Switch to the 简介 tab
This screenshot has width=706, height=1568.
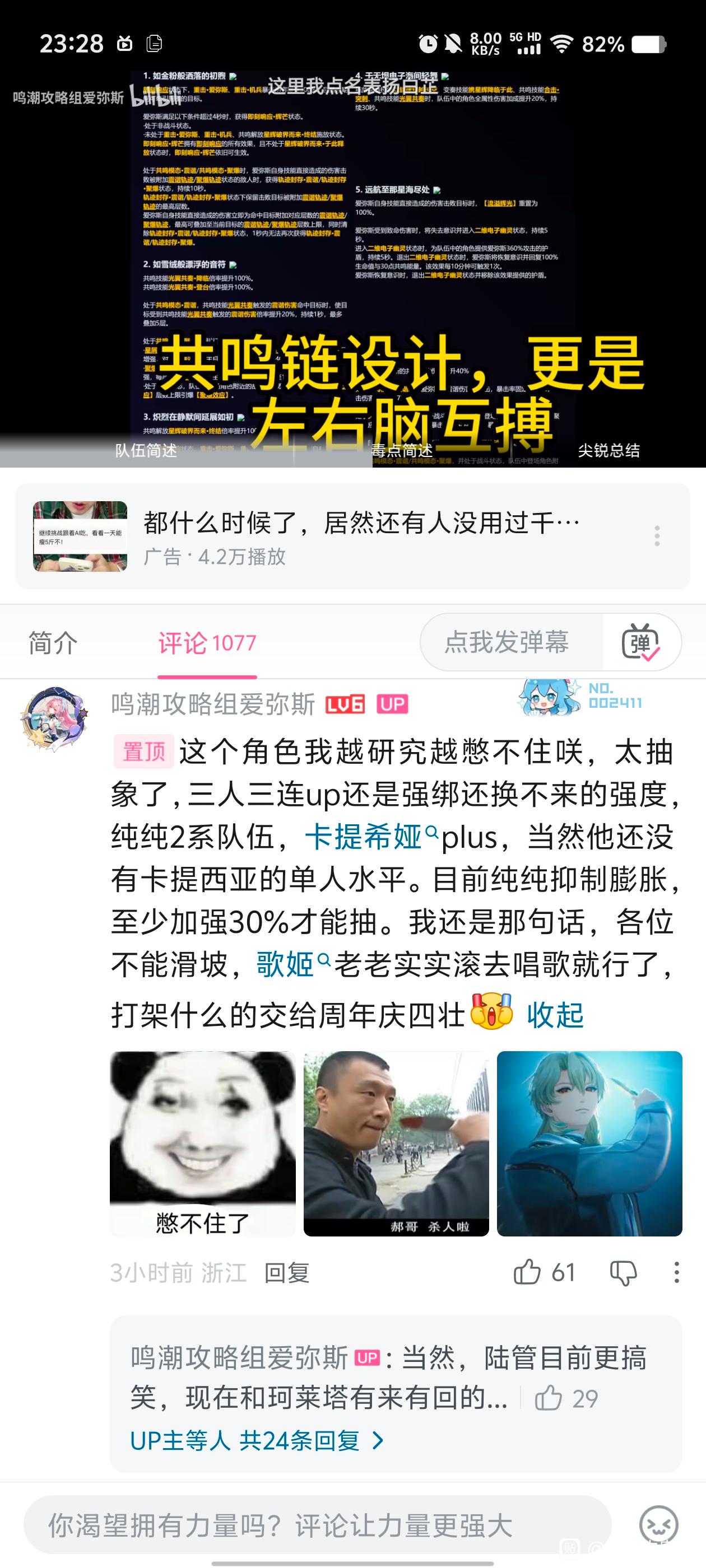tap(53, 643)
